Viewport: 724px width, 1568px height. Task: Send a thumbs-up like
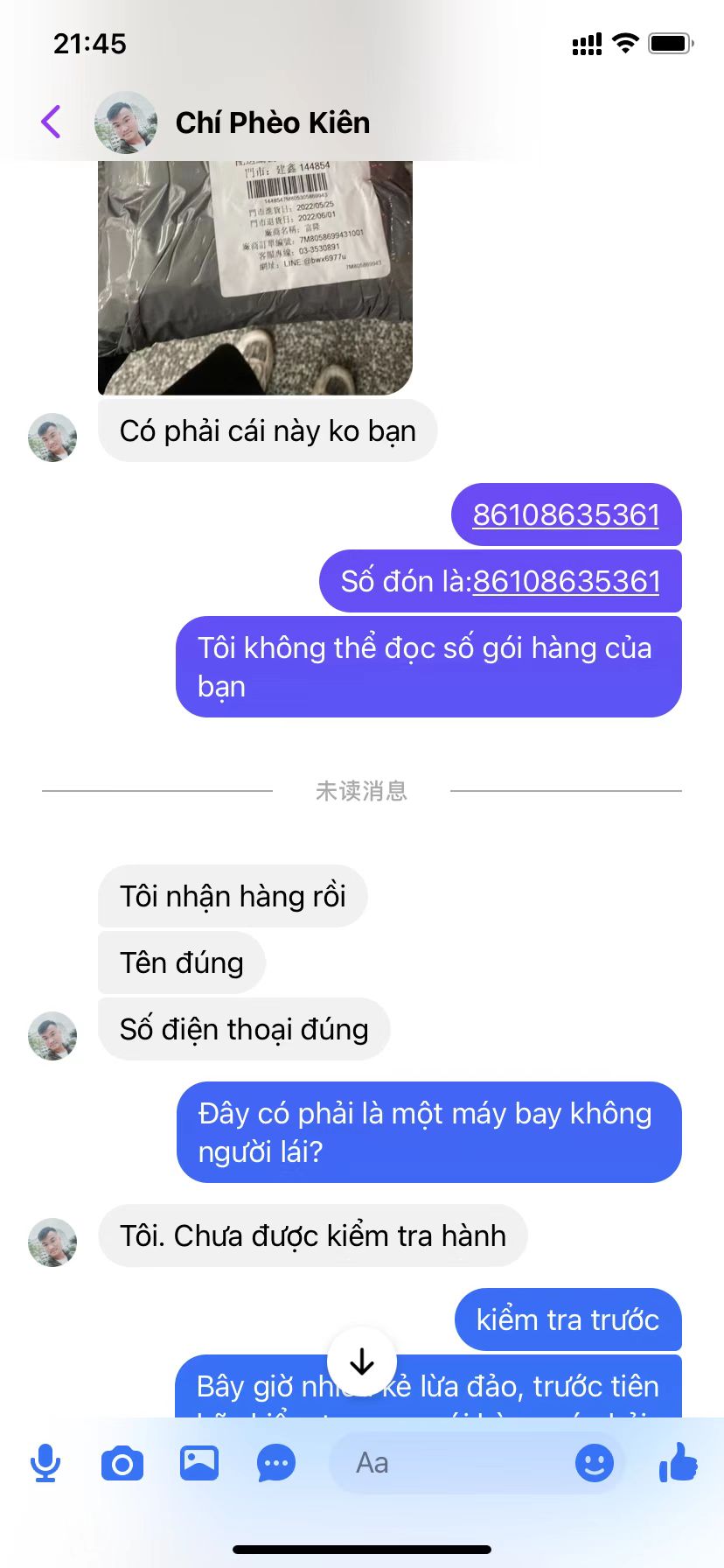coord(679,1463)
